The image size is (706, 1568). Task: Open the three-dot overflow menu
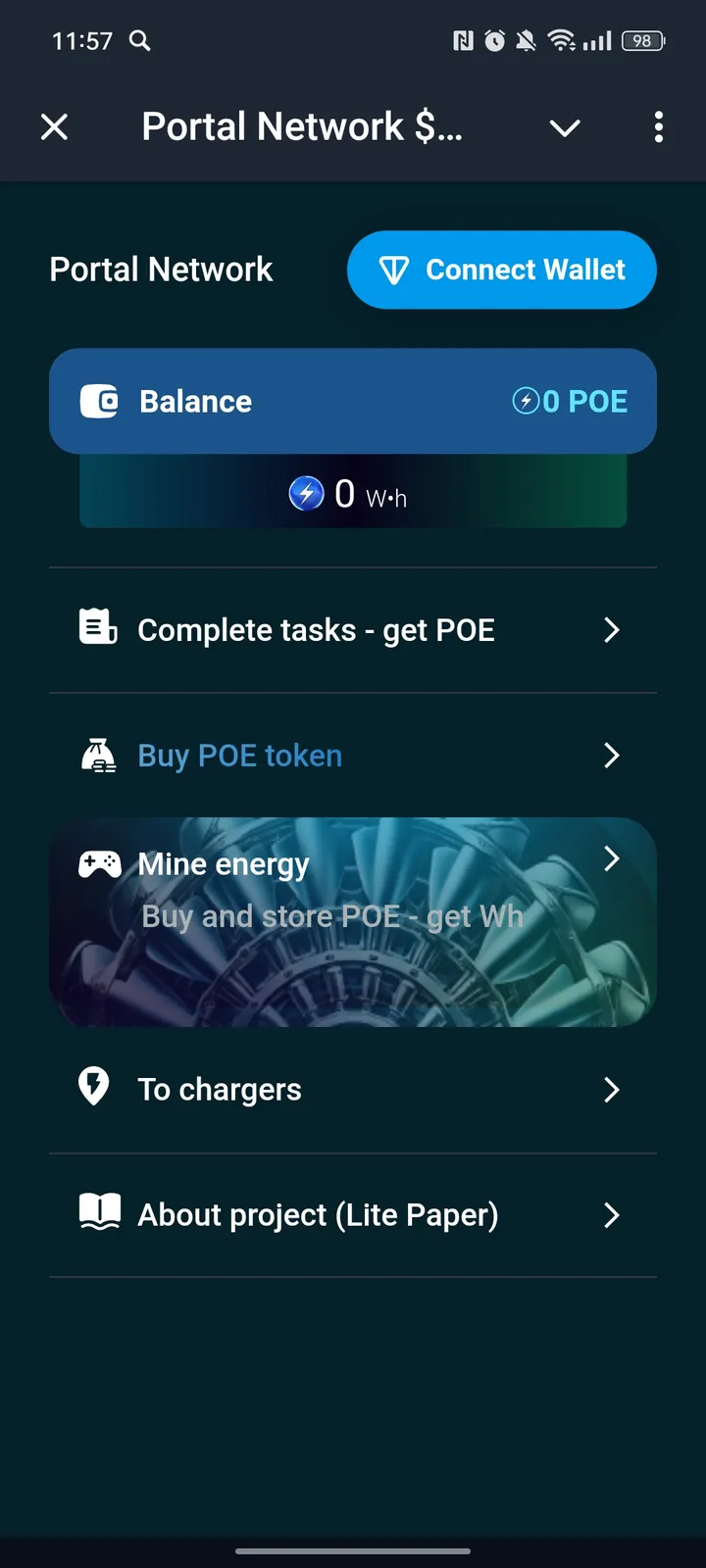[658, 127]
